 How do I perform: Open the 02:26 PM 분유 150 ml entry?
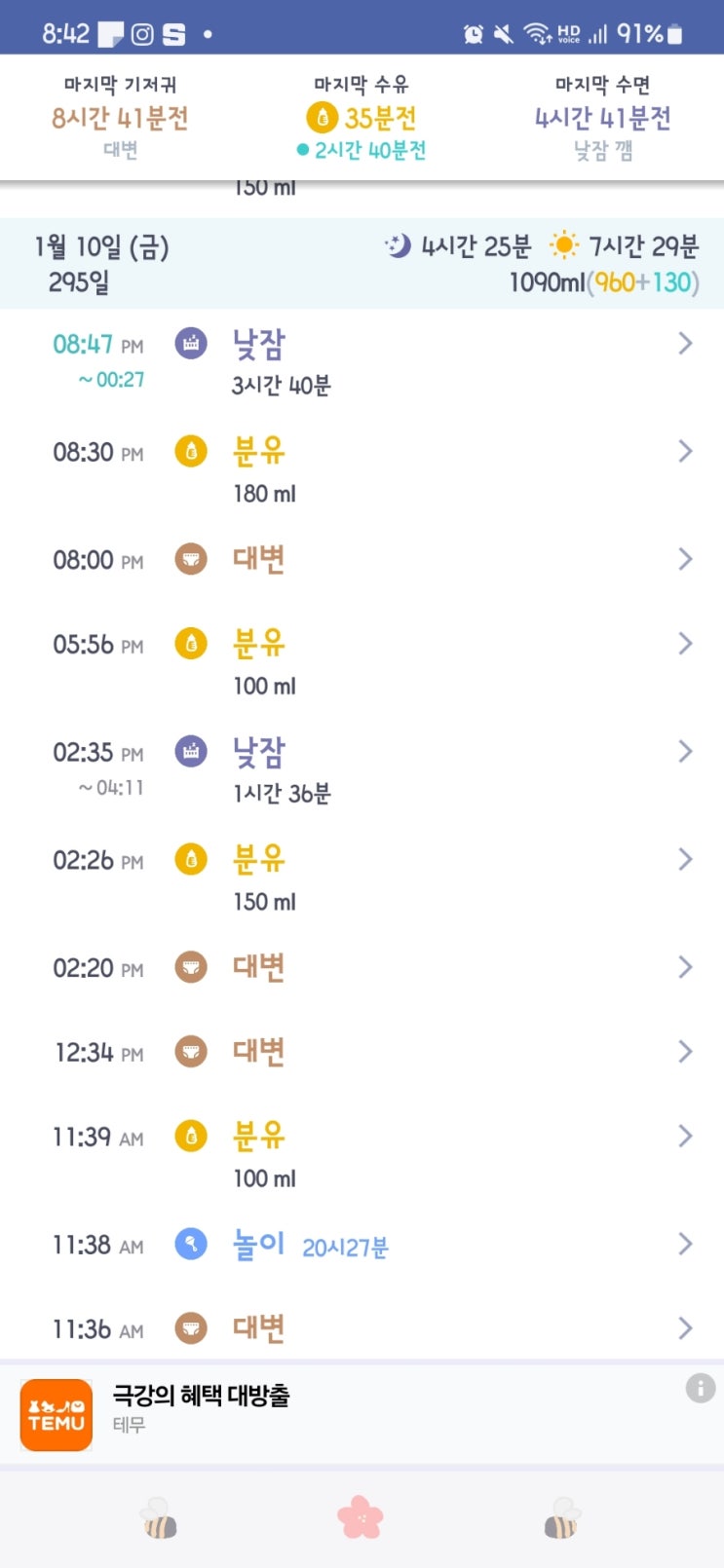point(362,877)
